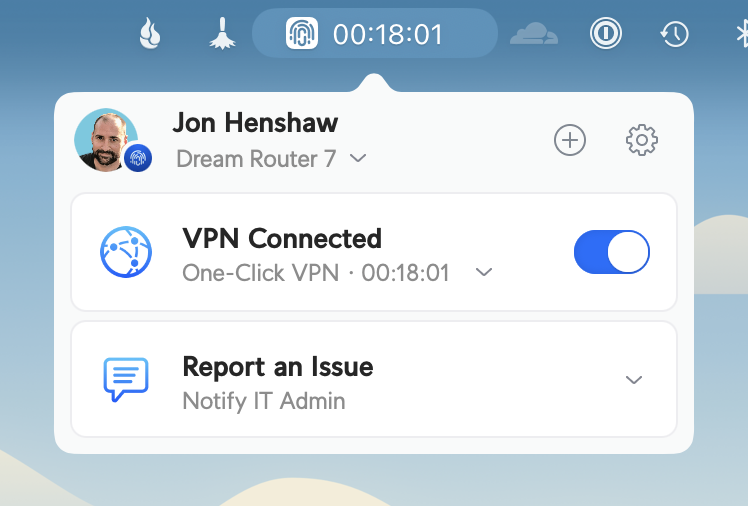The width and height of the screenshot is (748, 506).
Task: Open the broom cleaner menu bar icon
Action: click(x=222, y=34)
